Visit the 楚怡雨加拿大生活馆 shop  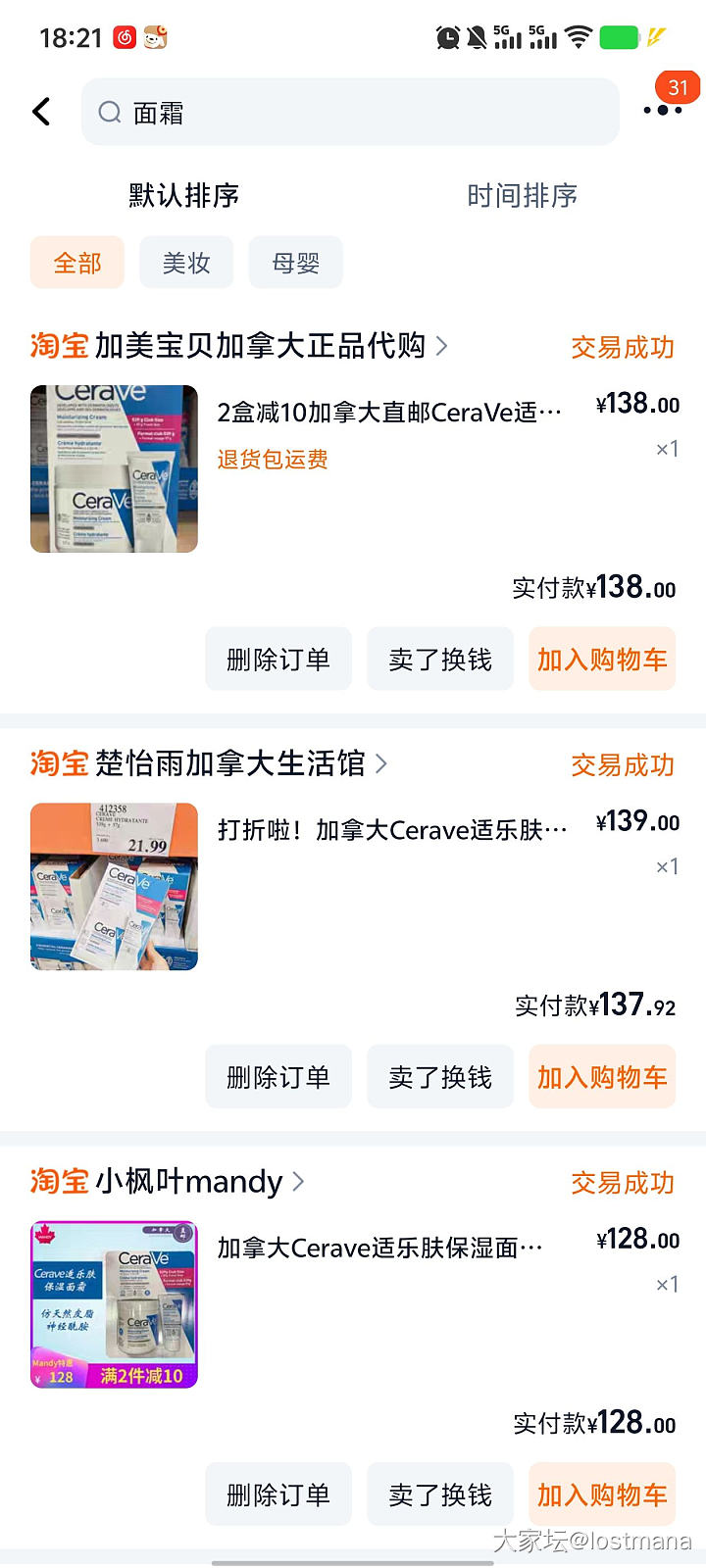pos(230,763)
